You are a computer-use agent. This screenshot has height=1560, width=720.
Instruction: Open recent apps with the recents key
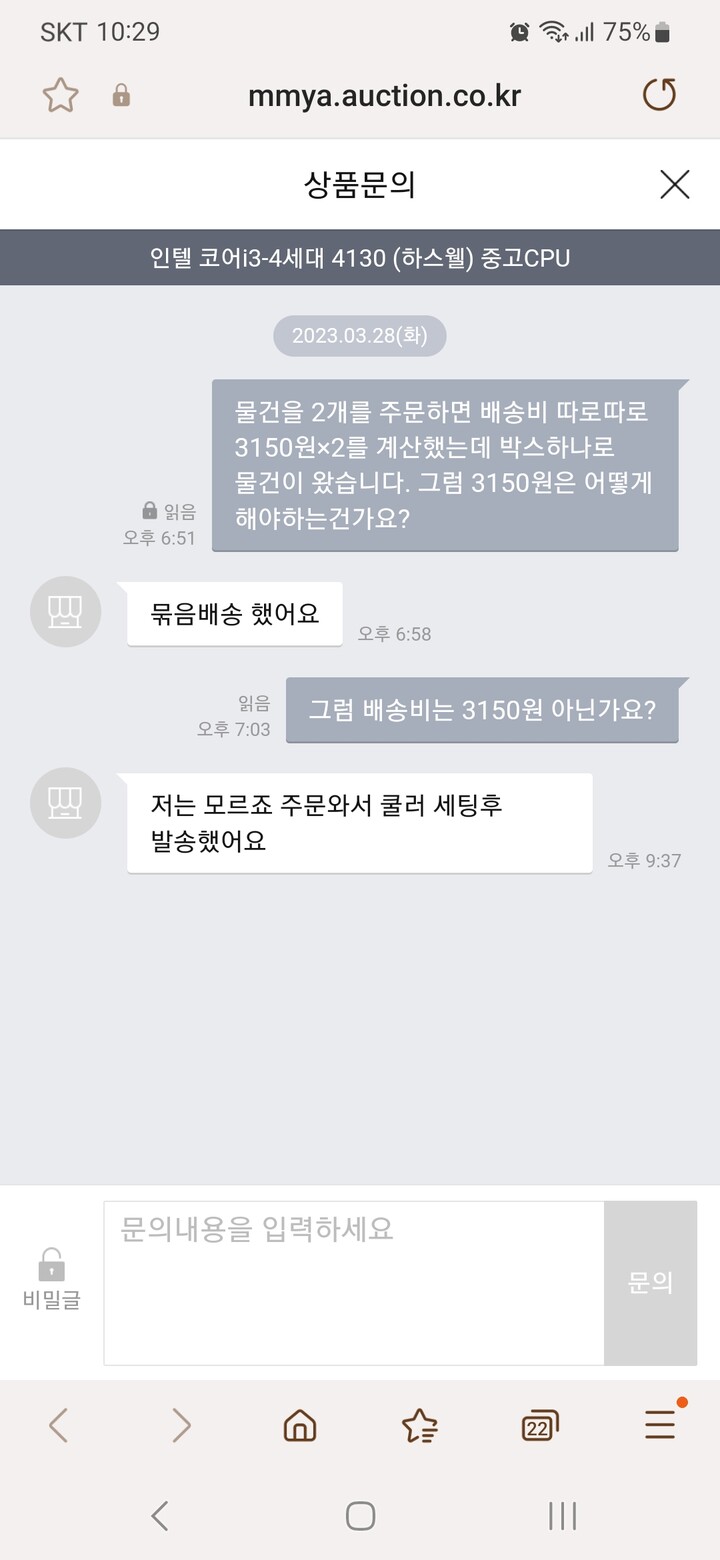(561, 1515)
